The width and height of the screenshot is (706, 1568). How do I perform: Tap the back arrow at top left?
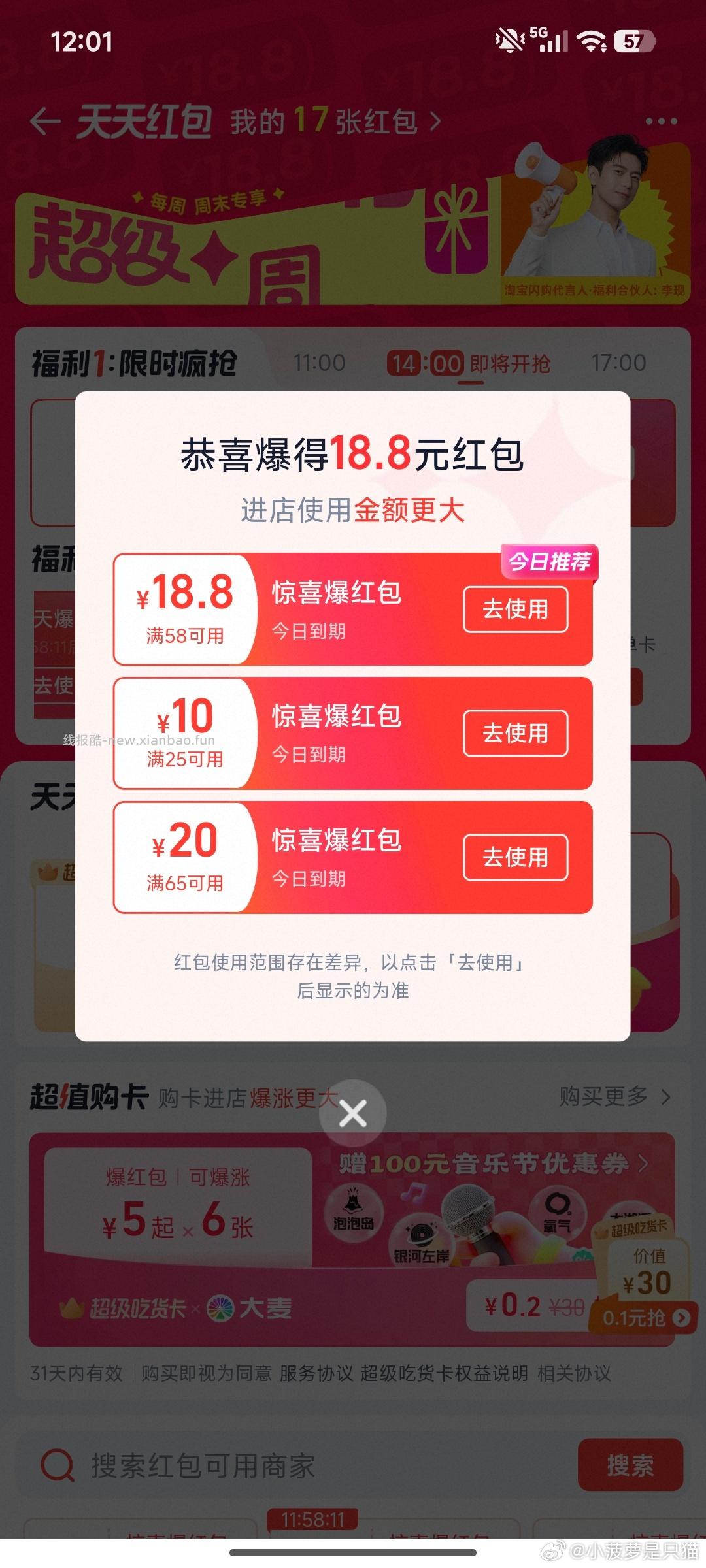pyautogui.click(x=44, y=121)
